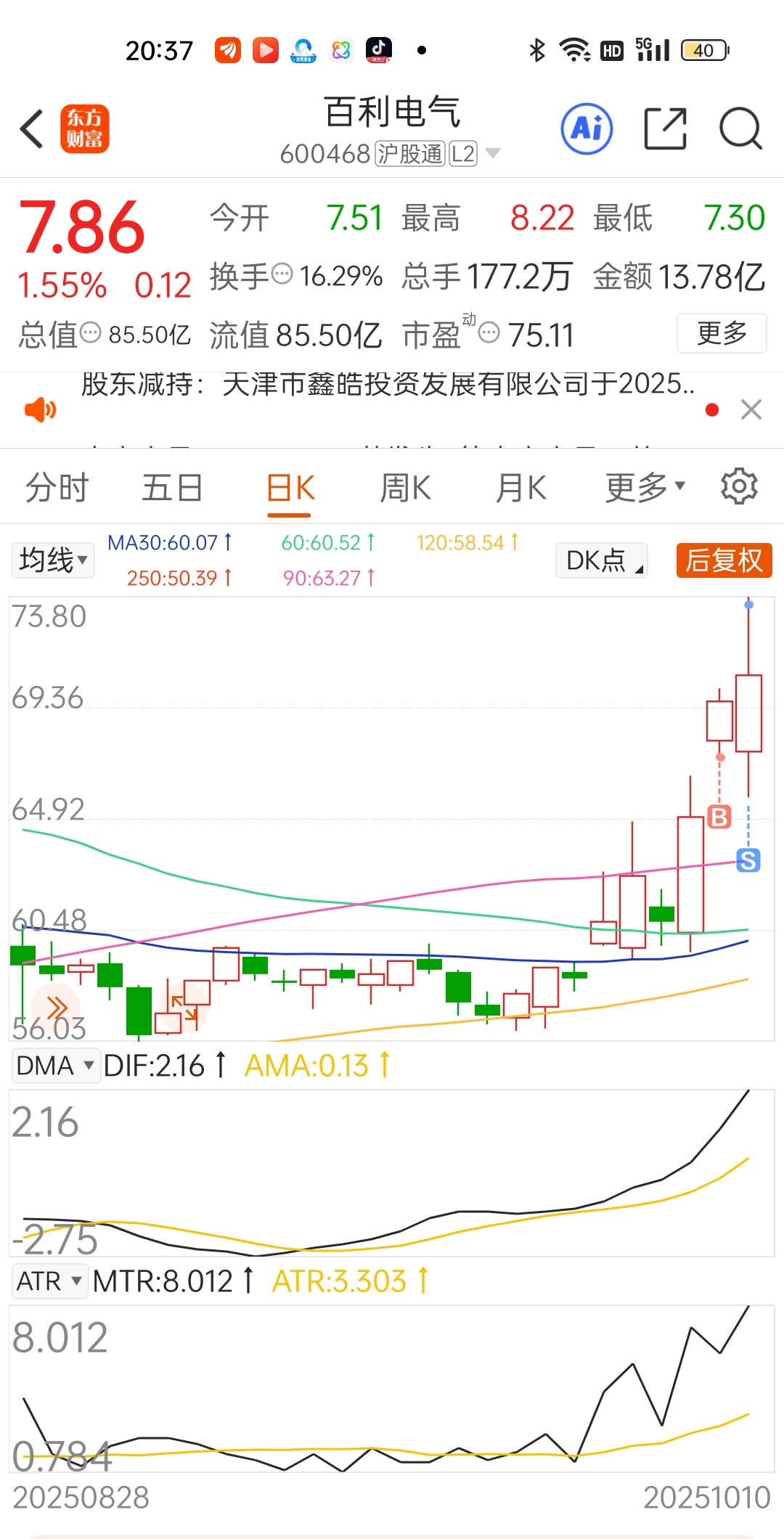Viewport: 784px width, 1539px height.
Task: Go back using the left arrow
Action: pos(32,129)
